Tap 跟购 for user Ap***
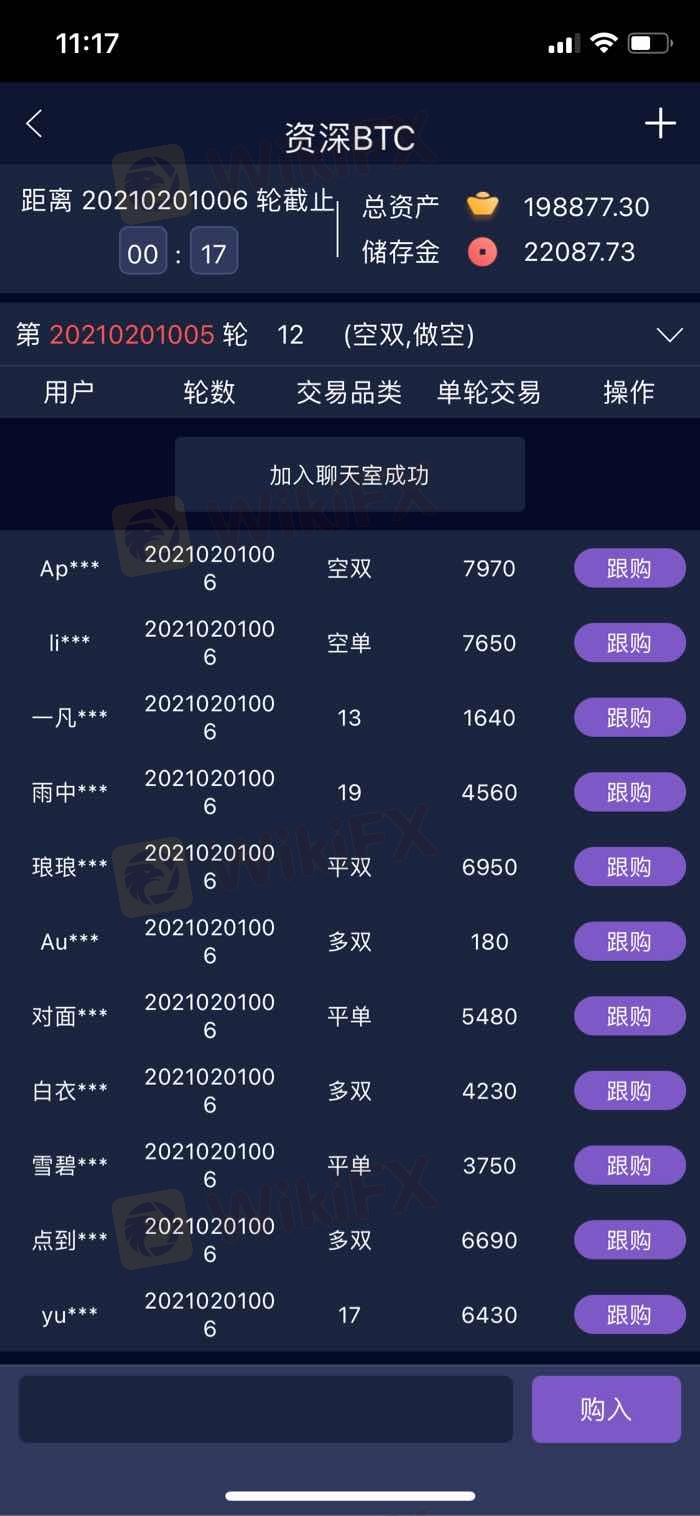Screen dimensions: 700x1516 point(629,568)
